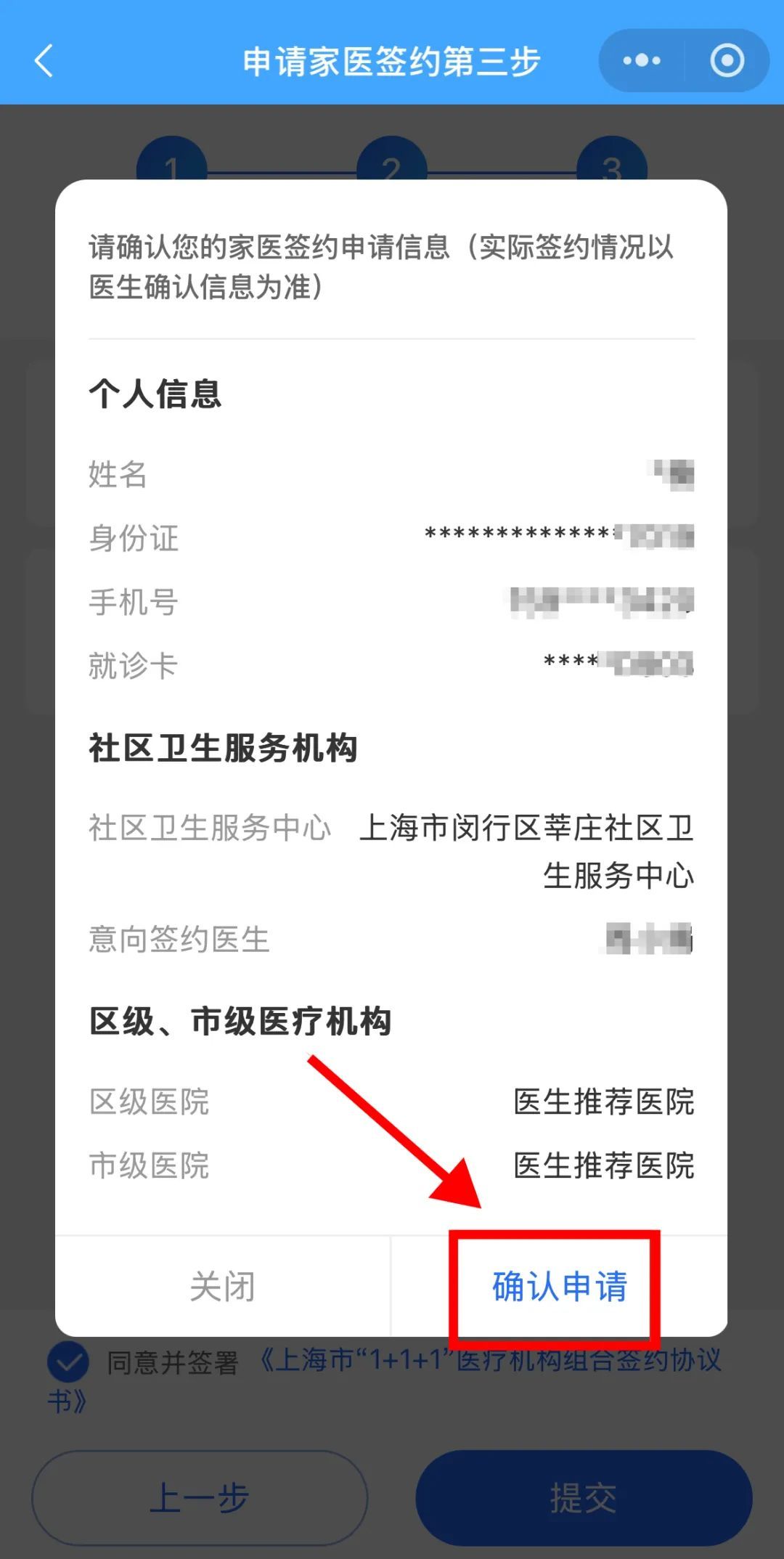Open the mini program more options menu
784x1559 pixels.
click(642, 60)
